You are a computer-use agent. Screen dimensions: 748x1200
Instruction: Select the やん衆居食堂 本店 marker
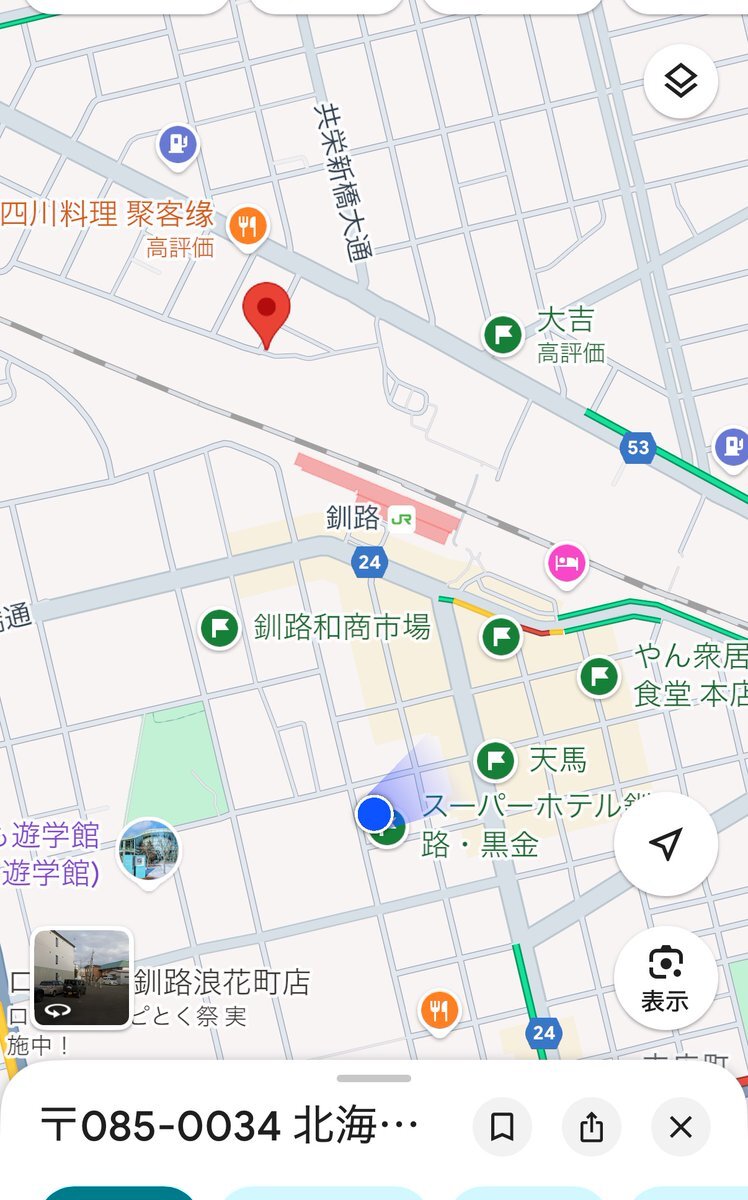599,677
